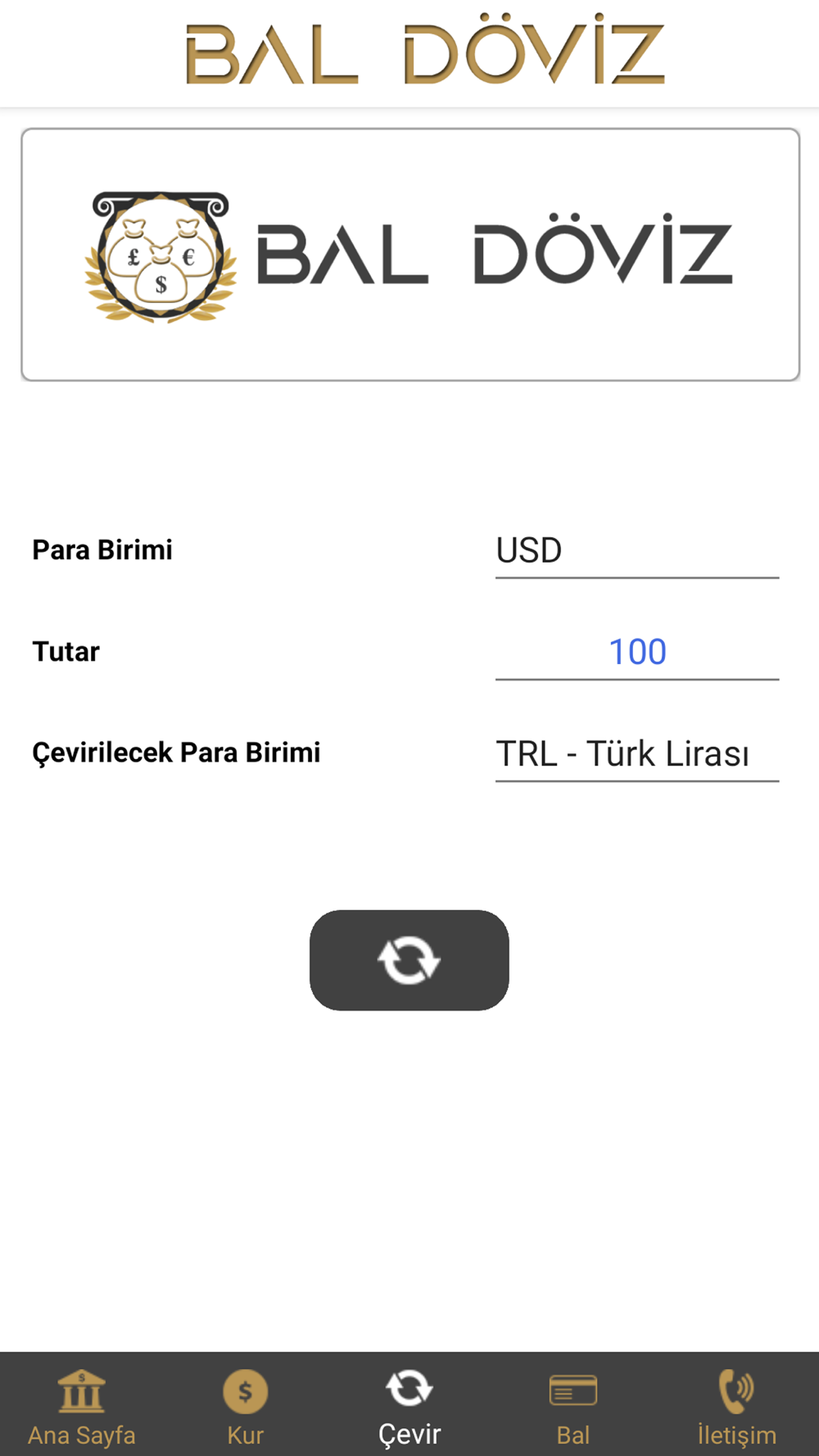Open the Bal tab
This screenshot has width=819, height=1456.
(x=573, y=1405)
